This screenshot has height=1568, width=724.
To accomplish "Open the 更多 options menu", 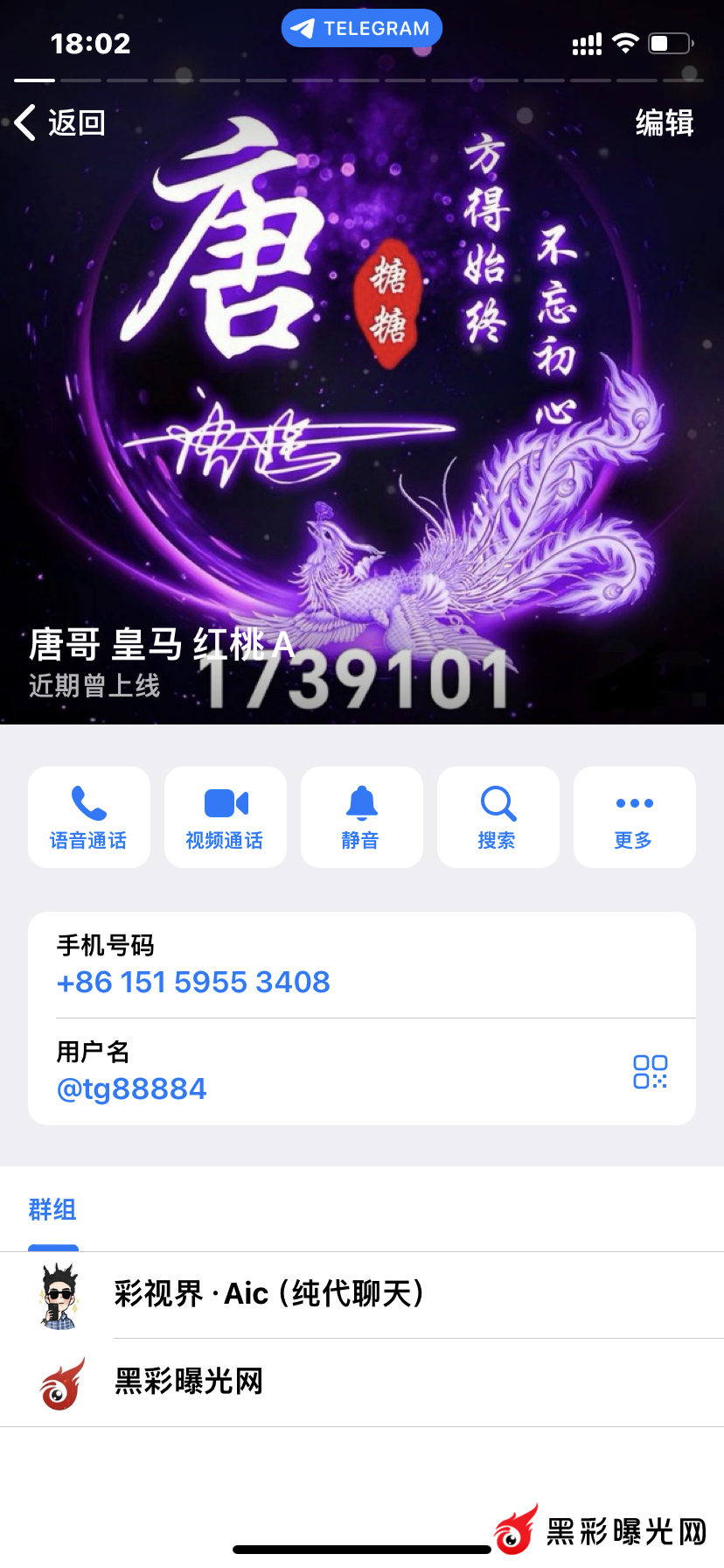I will [x=635, y=817].
